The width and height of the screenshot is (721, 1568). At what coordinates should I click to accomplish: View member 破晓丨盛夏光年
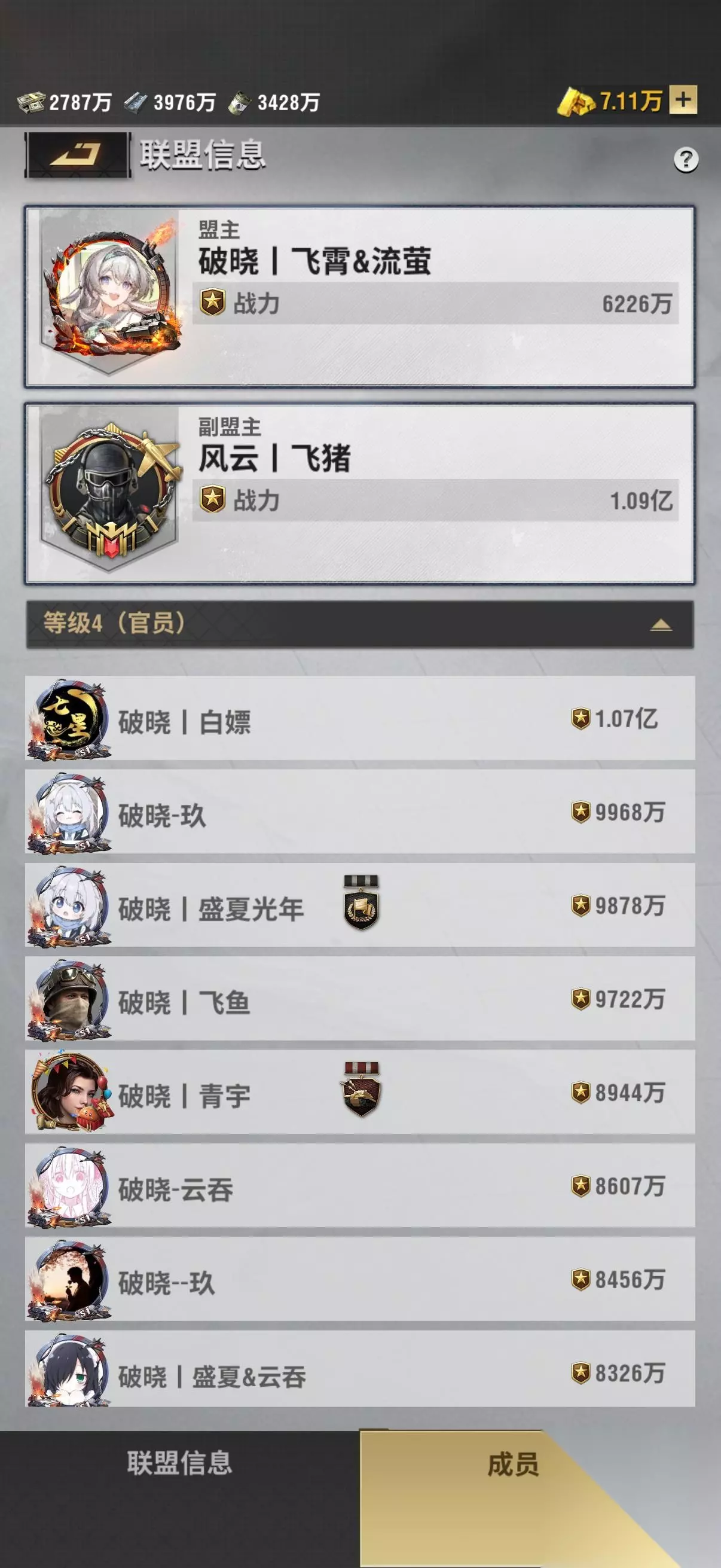click(x=359, y=905)
